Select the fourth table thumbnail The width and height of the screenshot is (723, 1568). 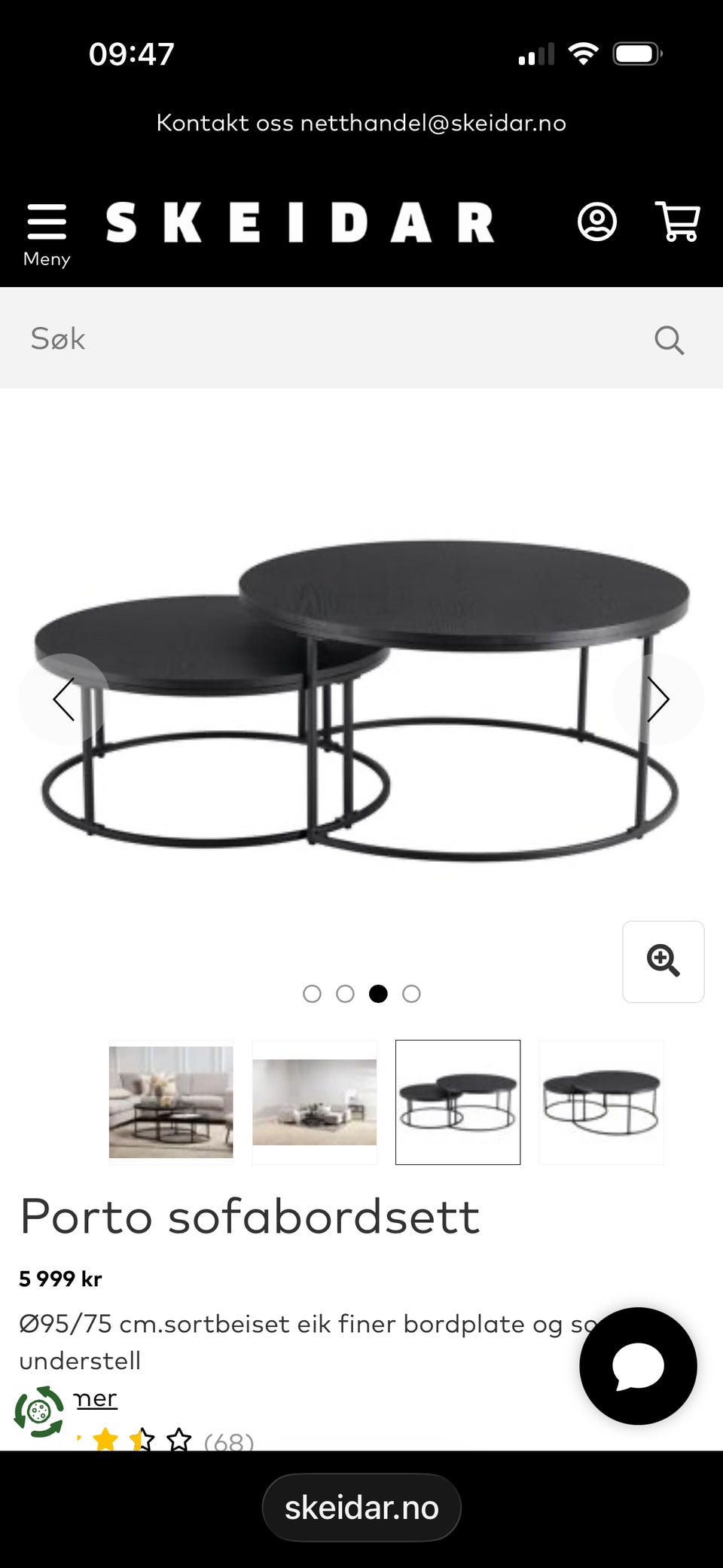[x=601, y=1102]
